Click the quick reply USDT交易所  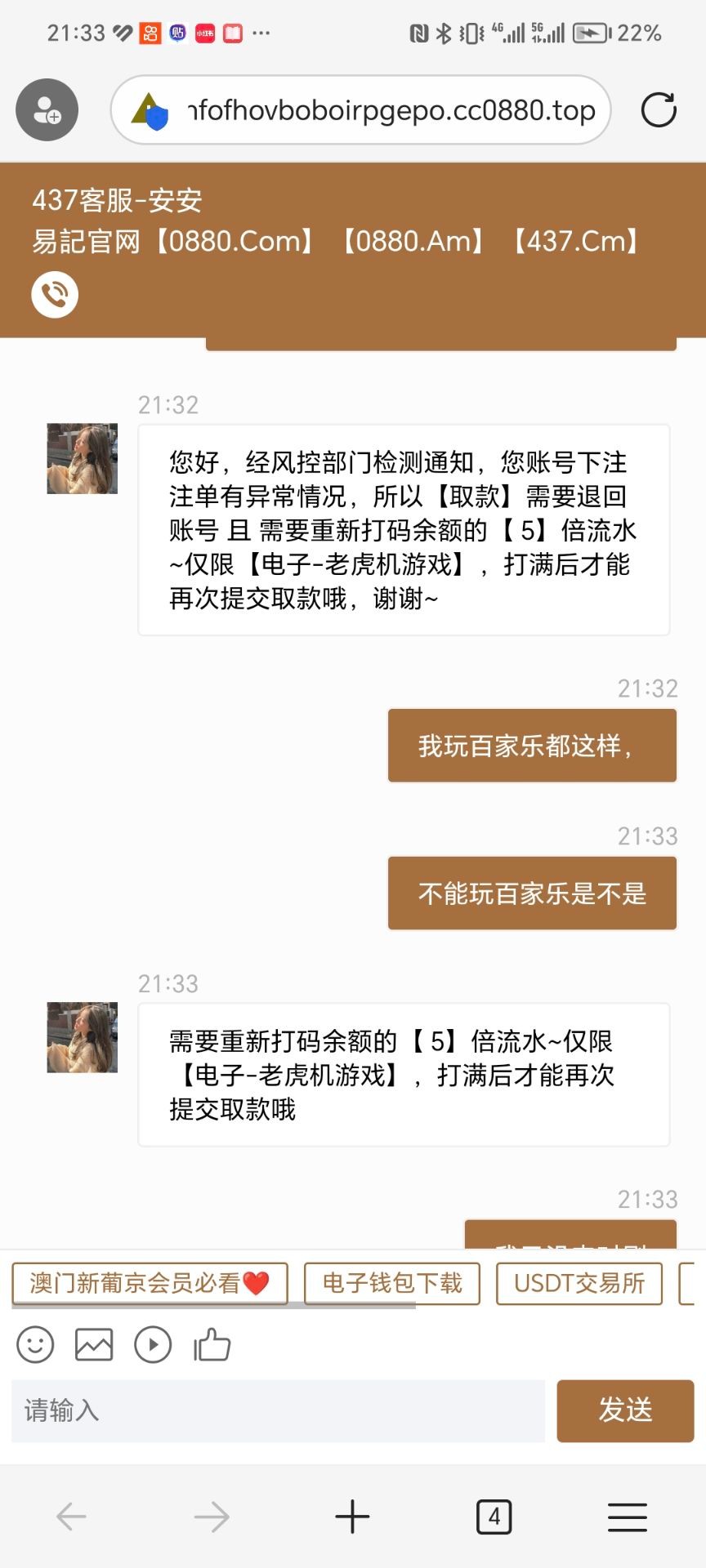(x=579, y=1283)
